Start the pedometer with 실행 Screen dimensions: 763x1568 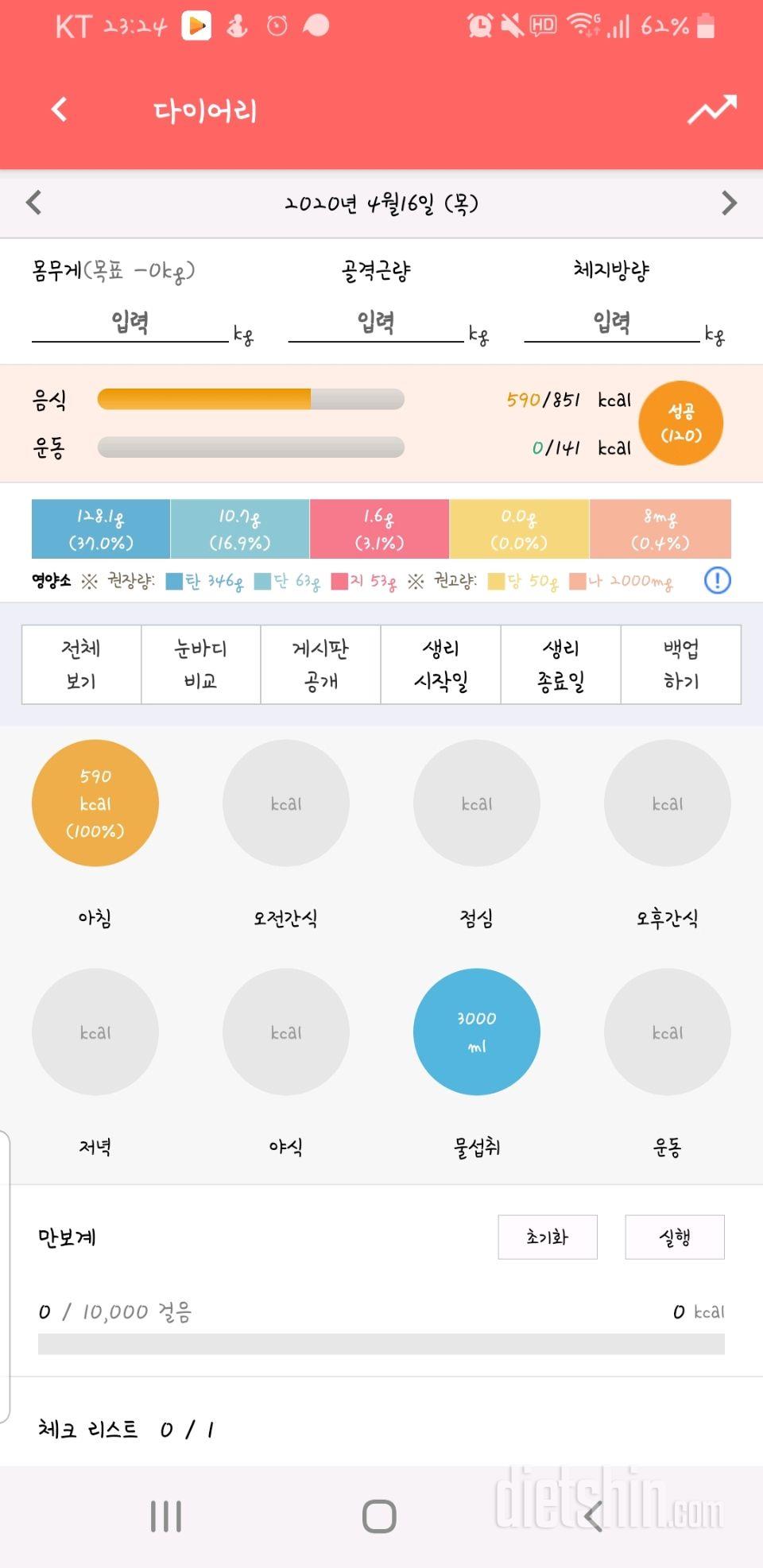[675, 1237]
